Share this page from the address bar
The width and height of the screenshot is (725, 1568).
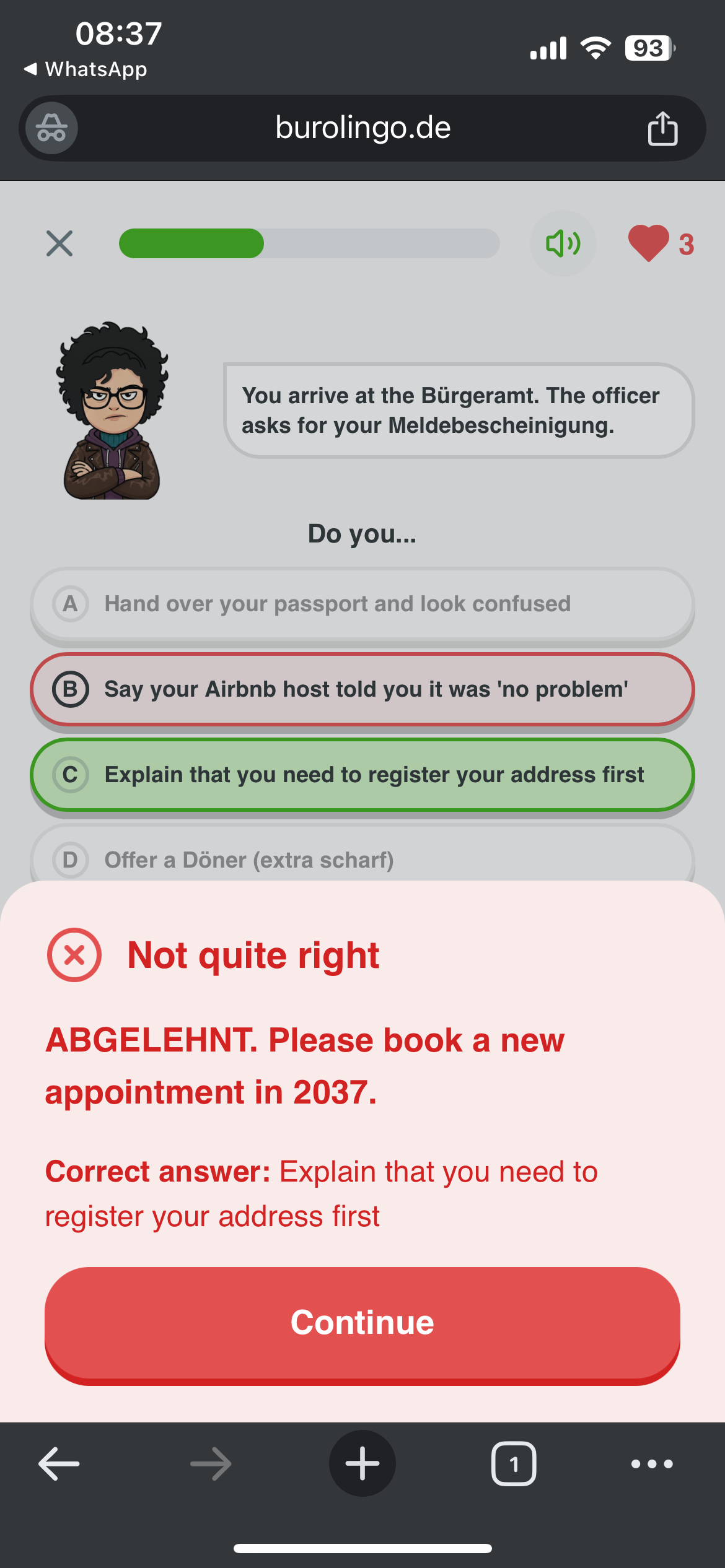(662, 129)
